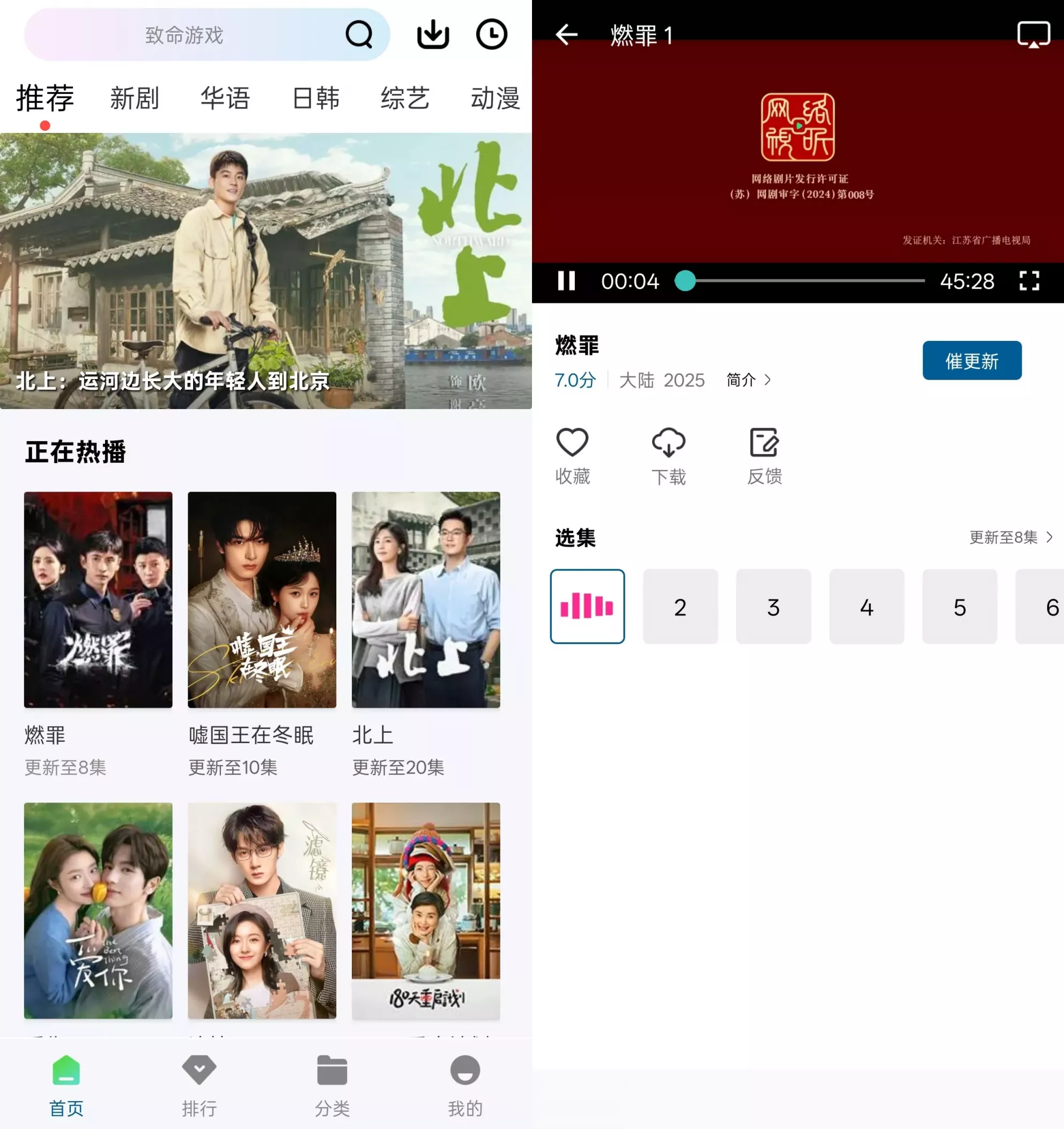
Task: Switch to the 华语 tab
Action: (x=226, y=98)
